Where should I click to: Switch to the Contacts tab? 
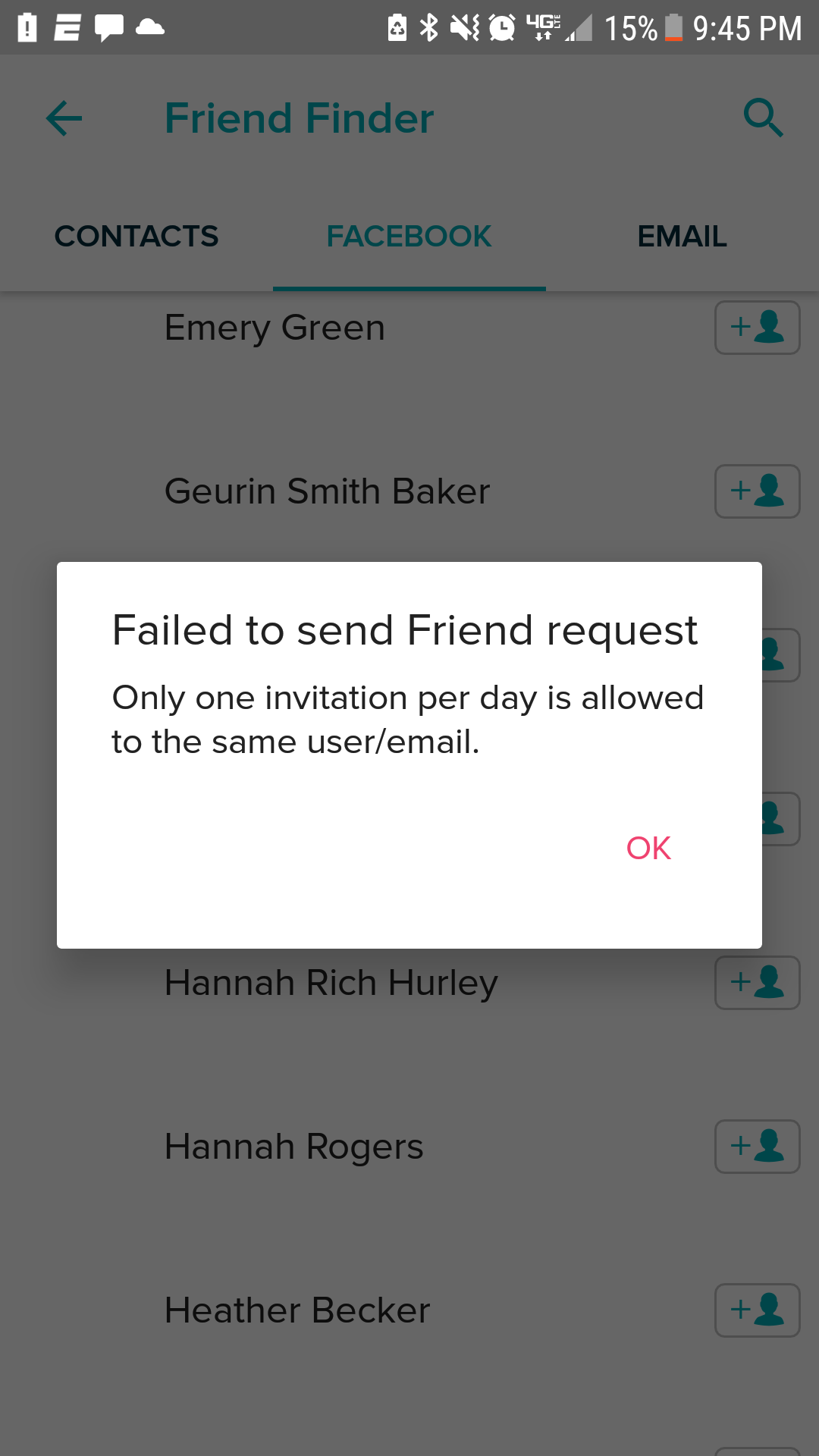[136, 237]
